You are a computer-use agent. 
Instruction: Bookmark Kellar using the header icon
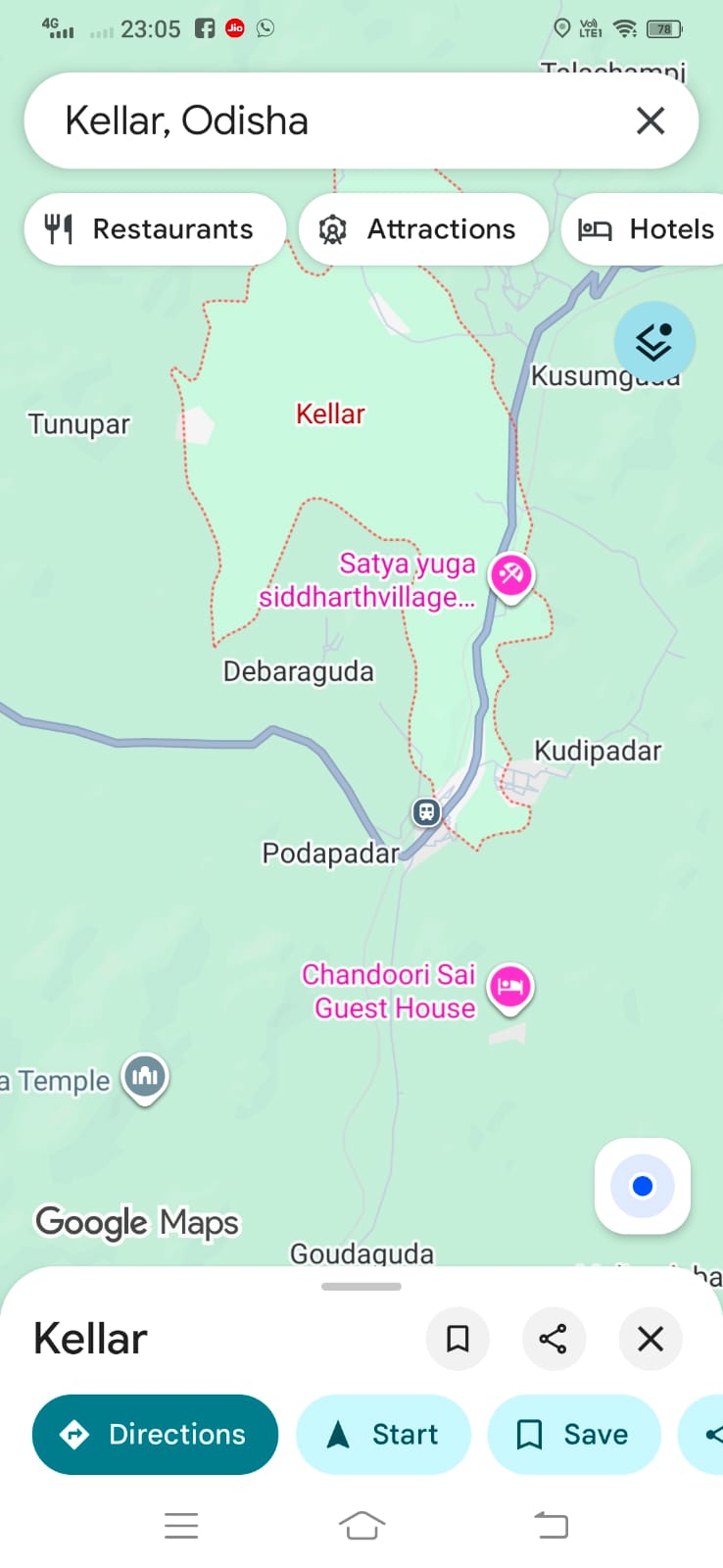tap(458, 1339)
